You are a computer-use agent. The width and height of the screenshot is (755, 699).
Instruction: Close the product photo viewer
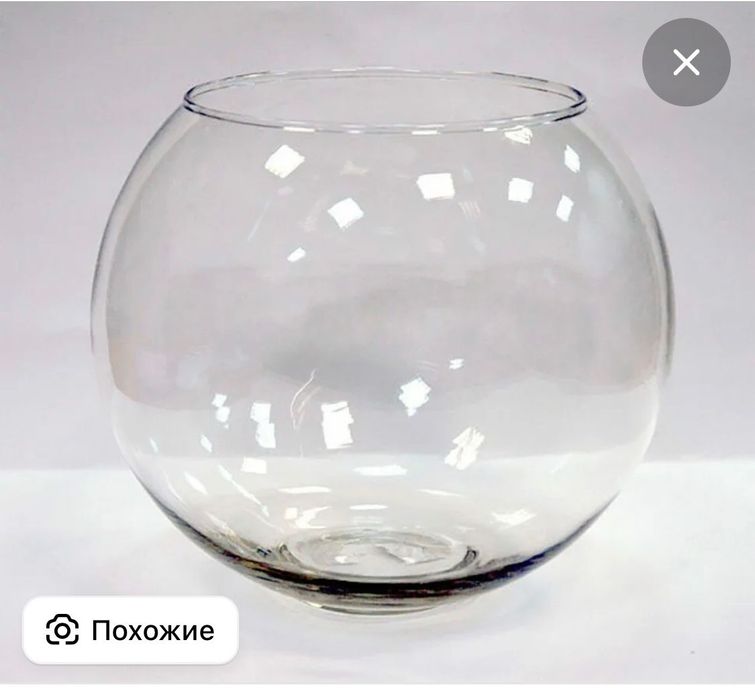(686, 62)
